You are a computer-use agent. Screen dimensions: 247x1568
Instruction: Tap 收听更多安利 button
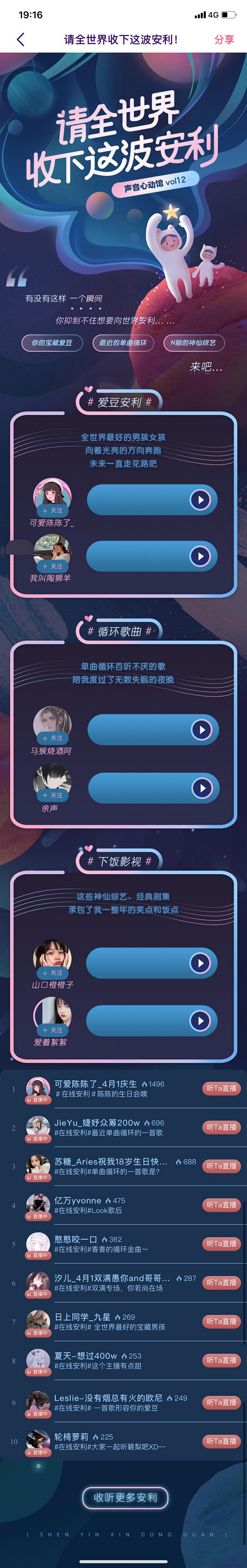point(125,1497)
